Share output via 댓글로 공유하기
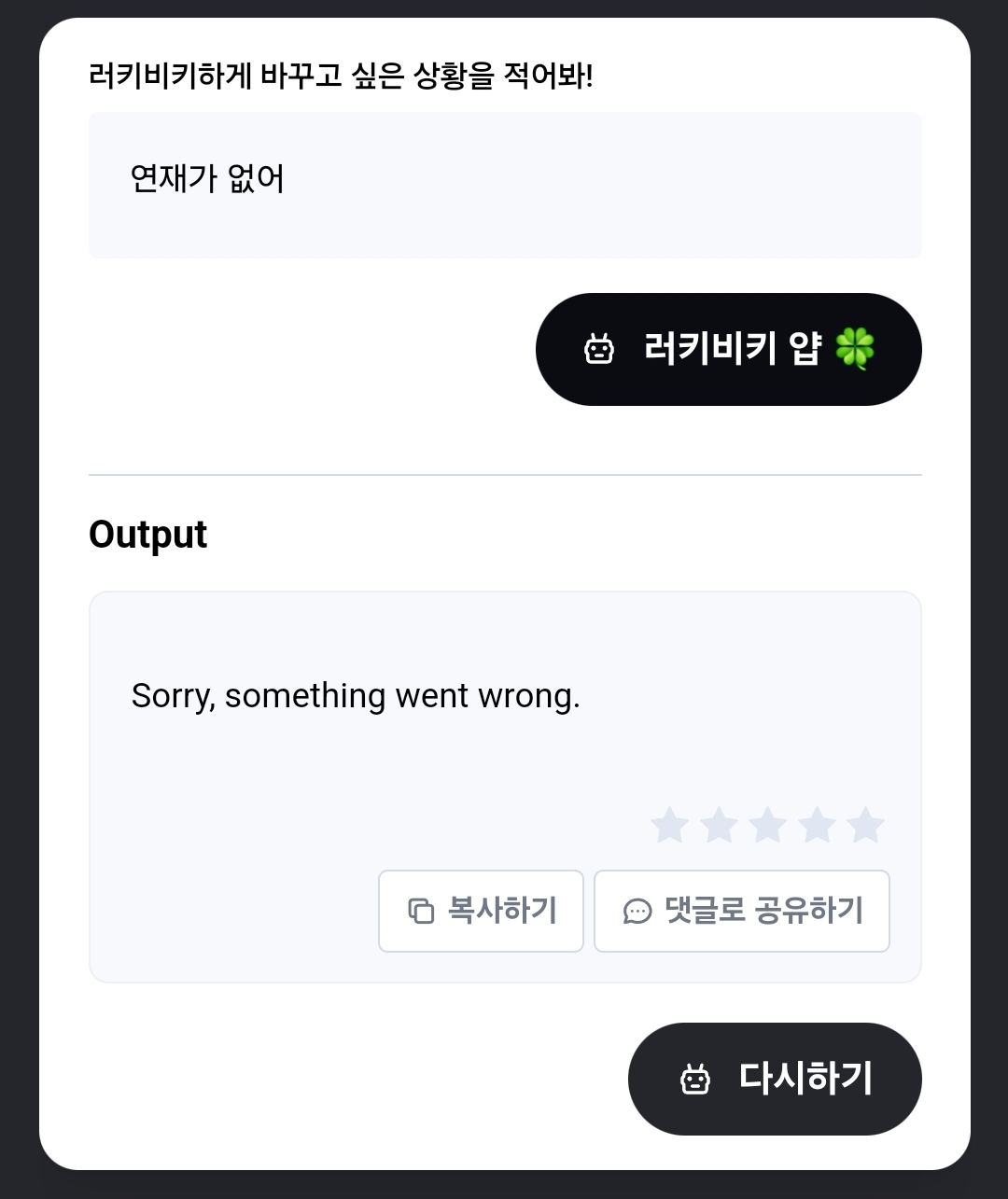The width and height of the screenshot is (1008, 1199). pos(741,911)
